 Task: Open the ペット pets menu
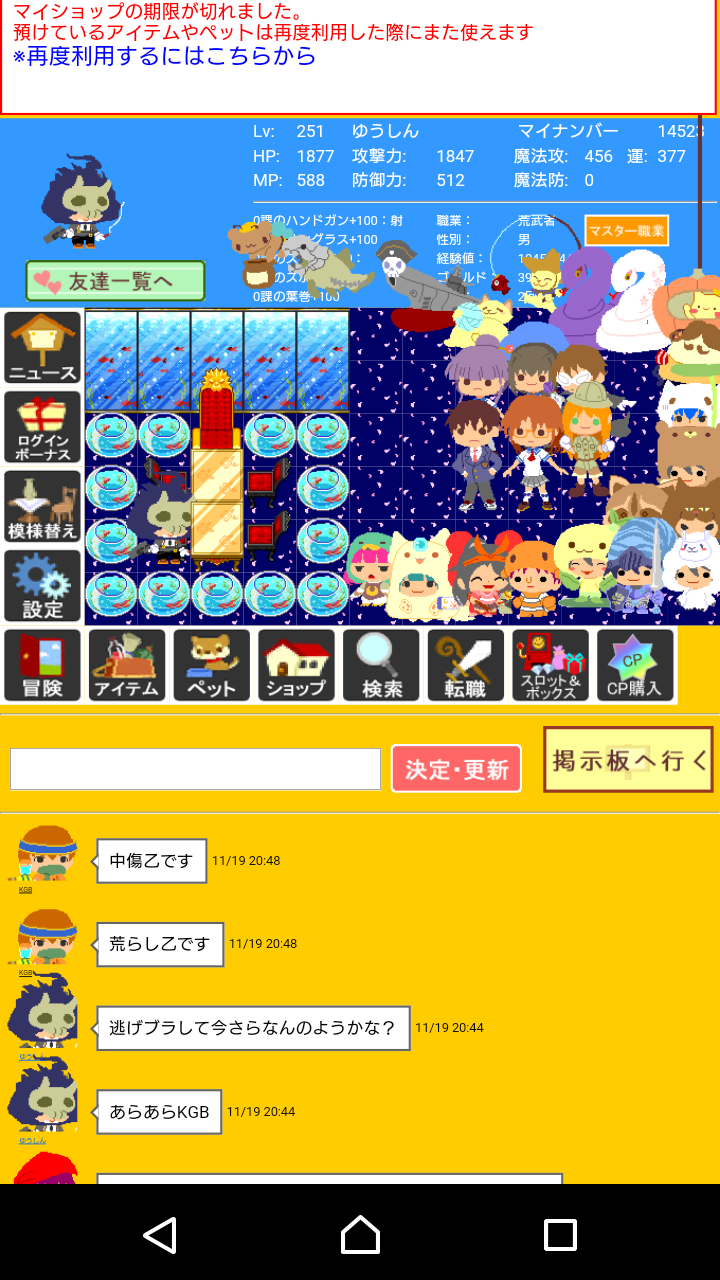click(x=212, y=665)
